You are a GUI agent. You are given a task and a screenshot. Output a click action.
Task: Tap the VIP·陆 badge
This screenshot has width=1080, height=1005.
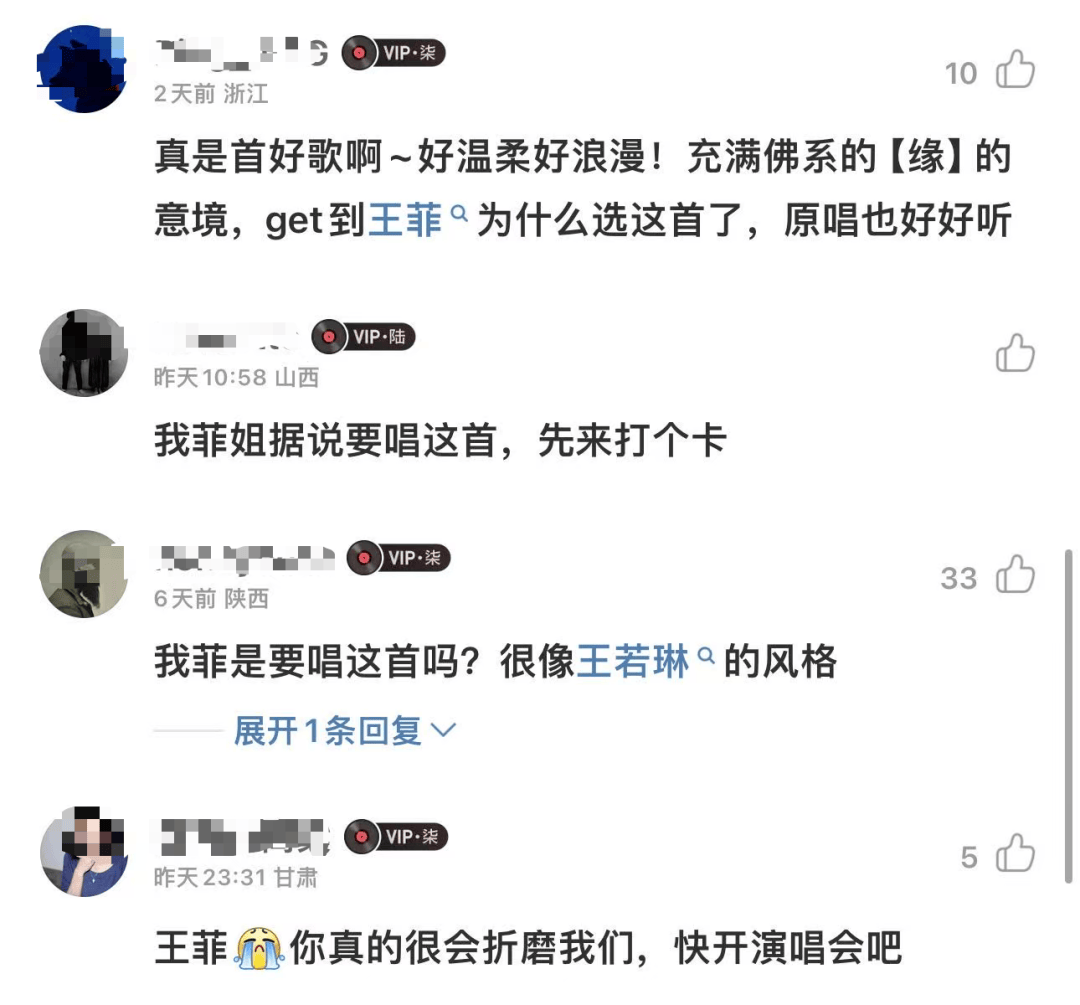tap(364, 337)
